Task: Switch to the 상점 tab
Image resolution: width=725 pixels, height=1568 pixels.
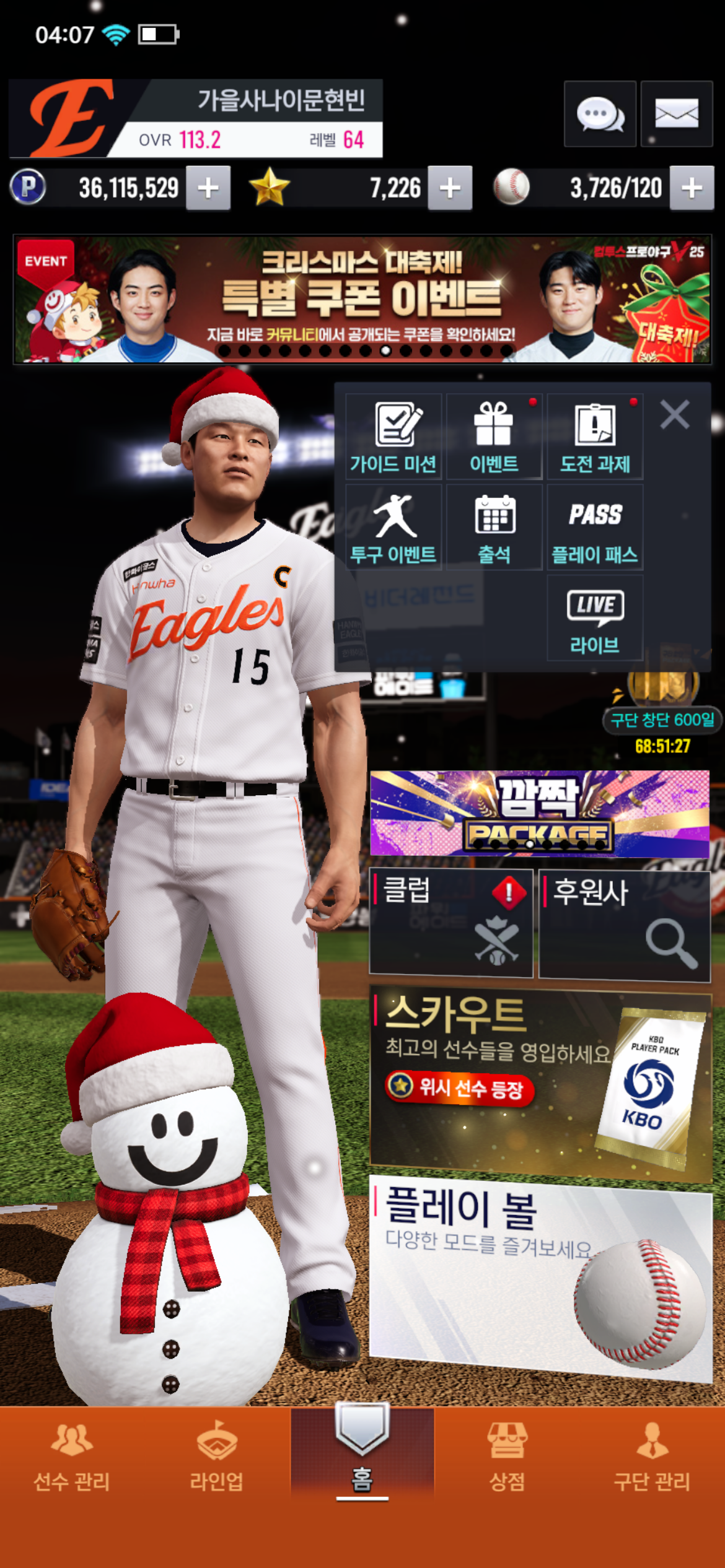Action: click(x=507, y=1457)
